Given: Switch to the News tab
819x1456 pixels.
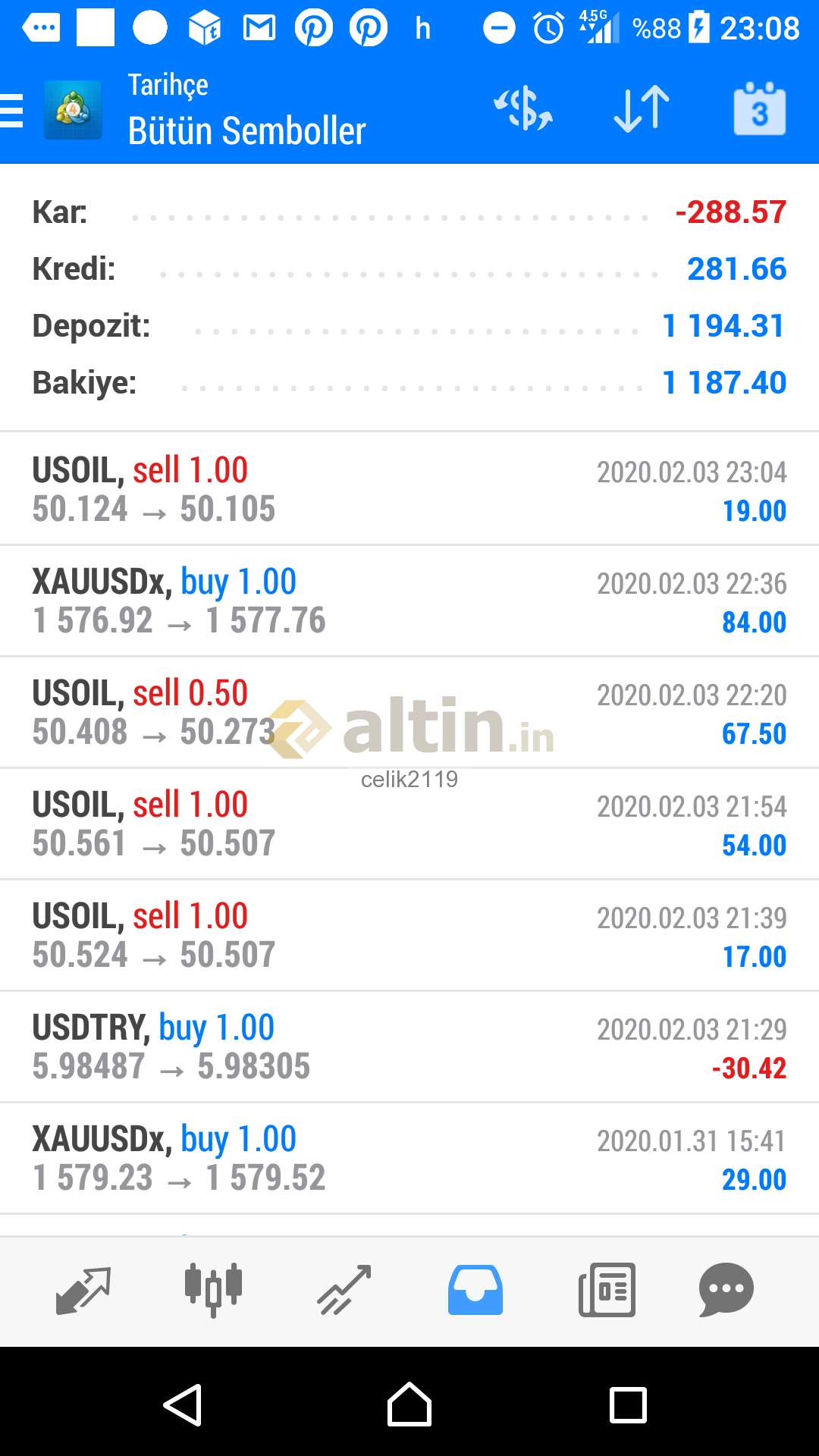Looking at the screenshot, I should (607, 1290).
